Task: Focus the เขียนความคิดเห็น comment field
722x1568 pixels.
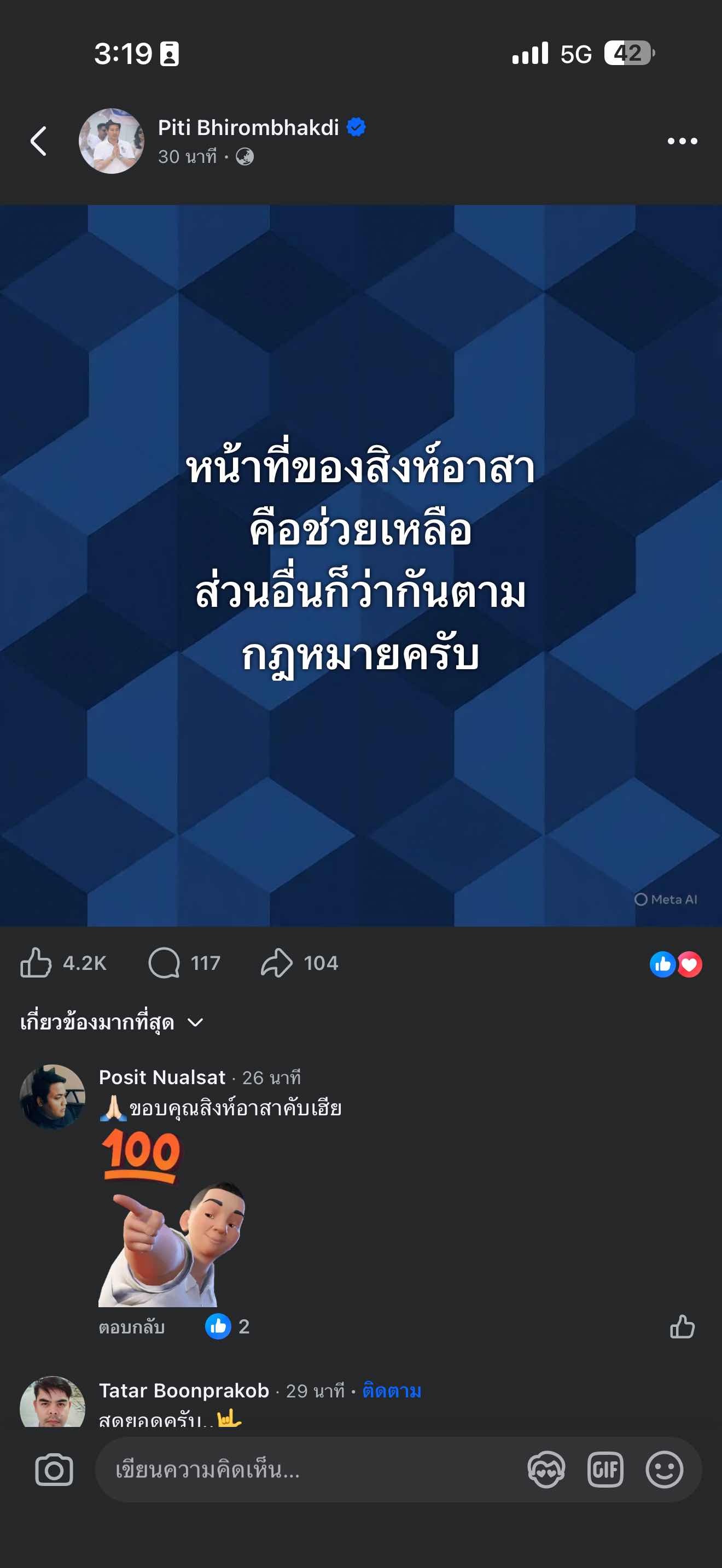Action: pyautogui.click(x=304, y=1470)
